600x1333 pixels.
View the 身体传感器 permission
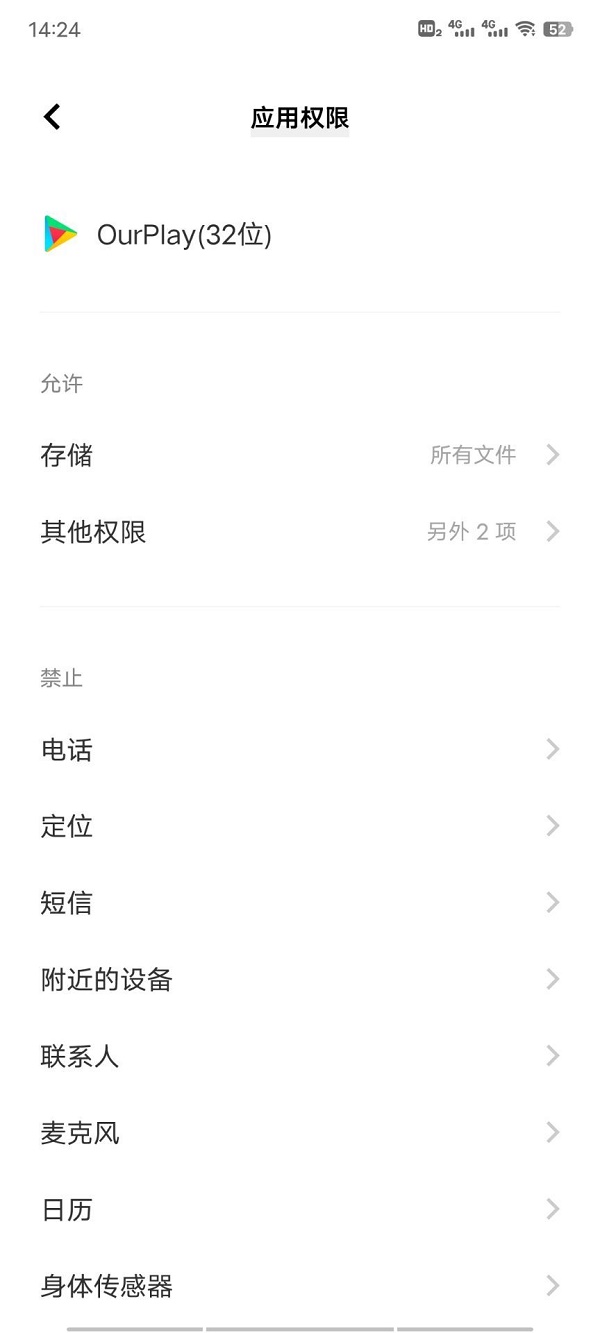point(300,1286)
